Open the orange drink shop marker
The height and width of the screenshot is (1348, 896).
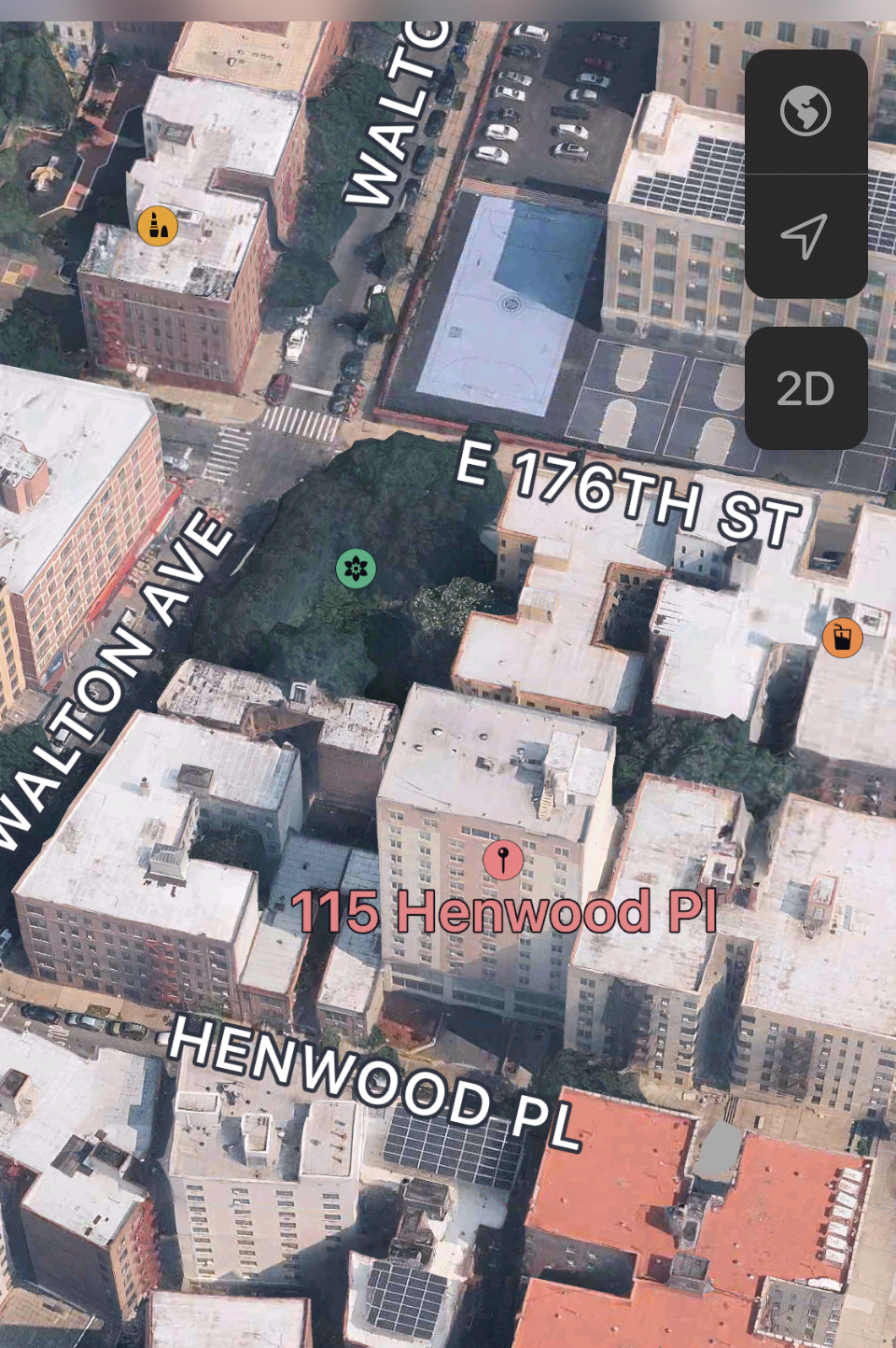coord(842,638)
